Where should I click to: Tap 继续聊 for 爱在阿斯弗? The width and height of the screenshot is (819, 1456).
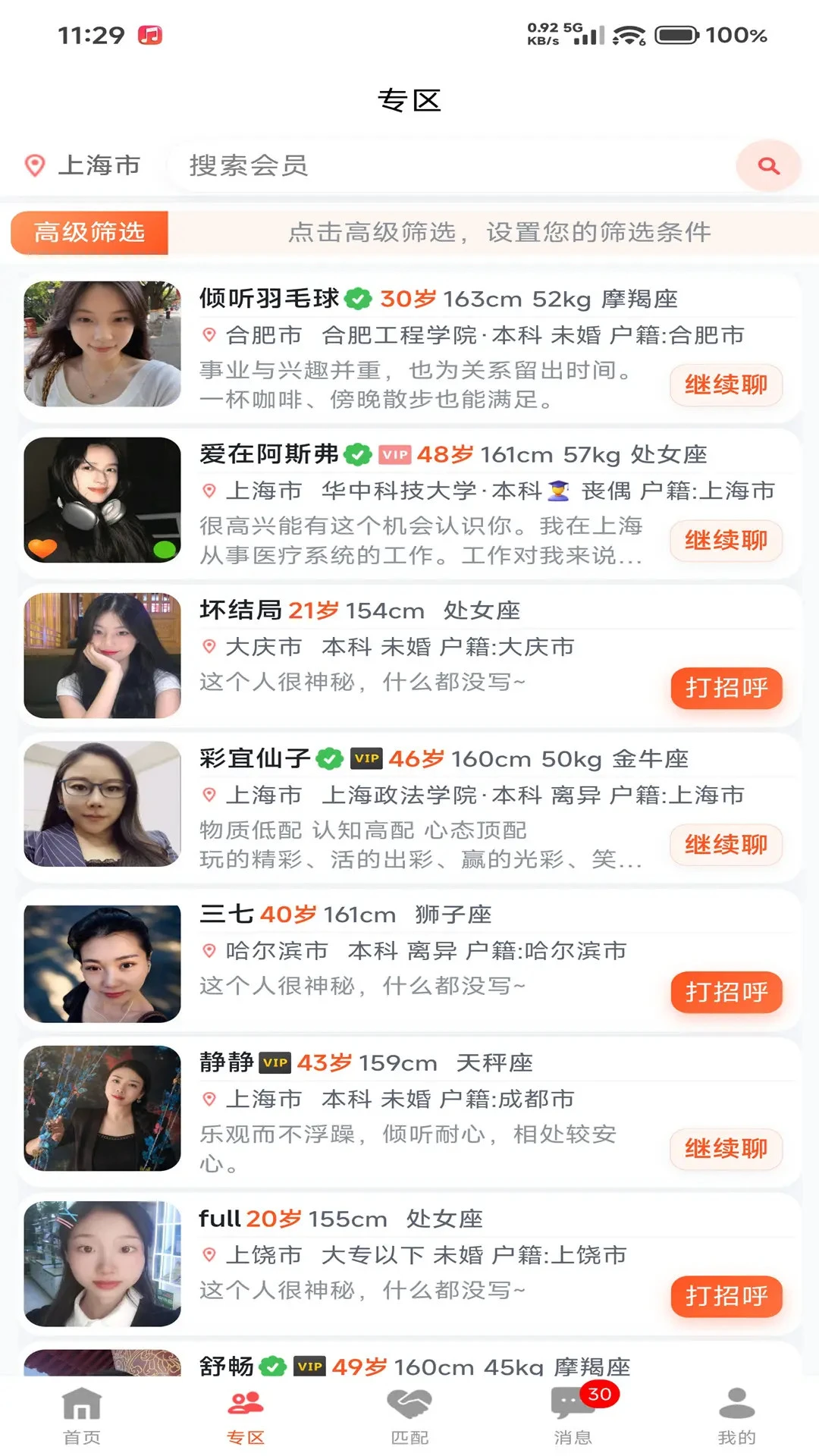[726, 541]
